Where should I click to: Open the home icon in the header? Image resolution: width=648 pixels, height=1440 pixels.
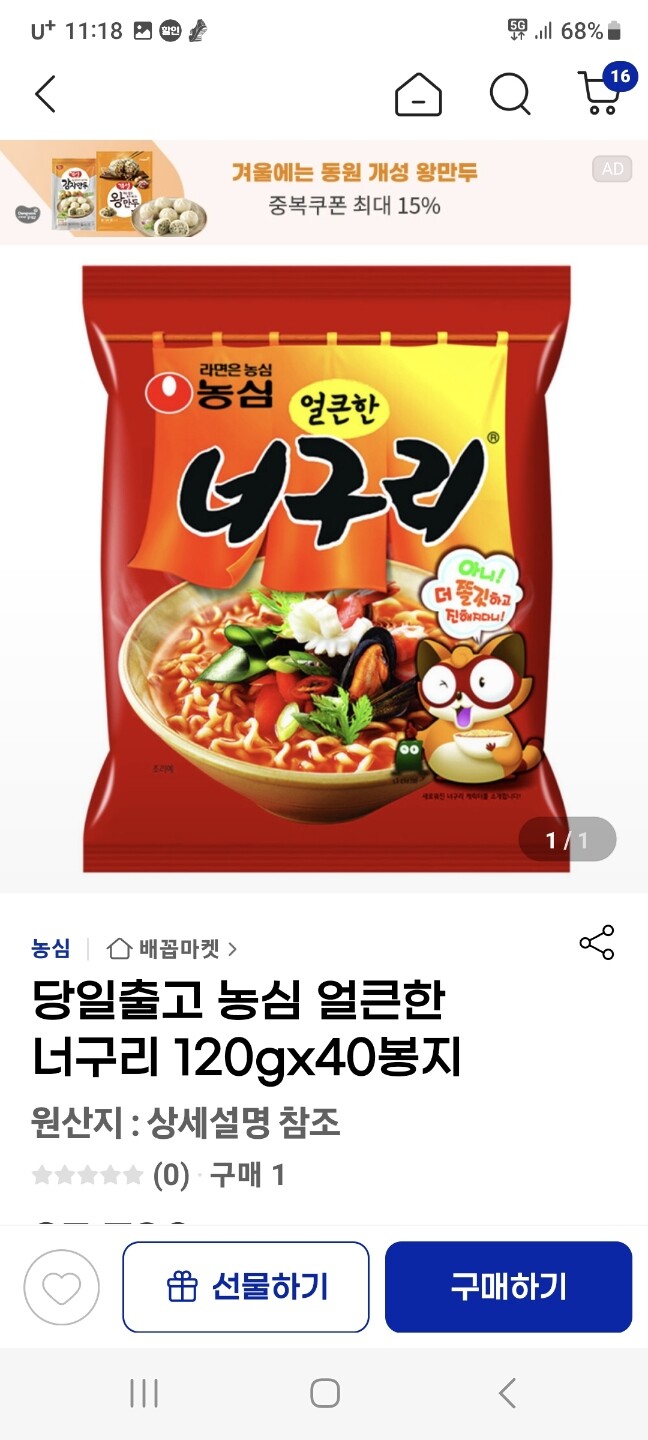[418, 95]
